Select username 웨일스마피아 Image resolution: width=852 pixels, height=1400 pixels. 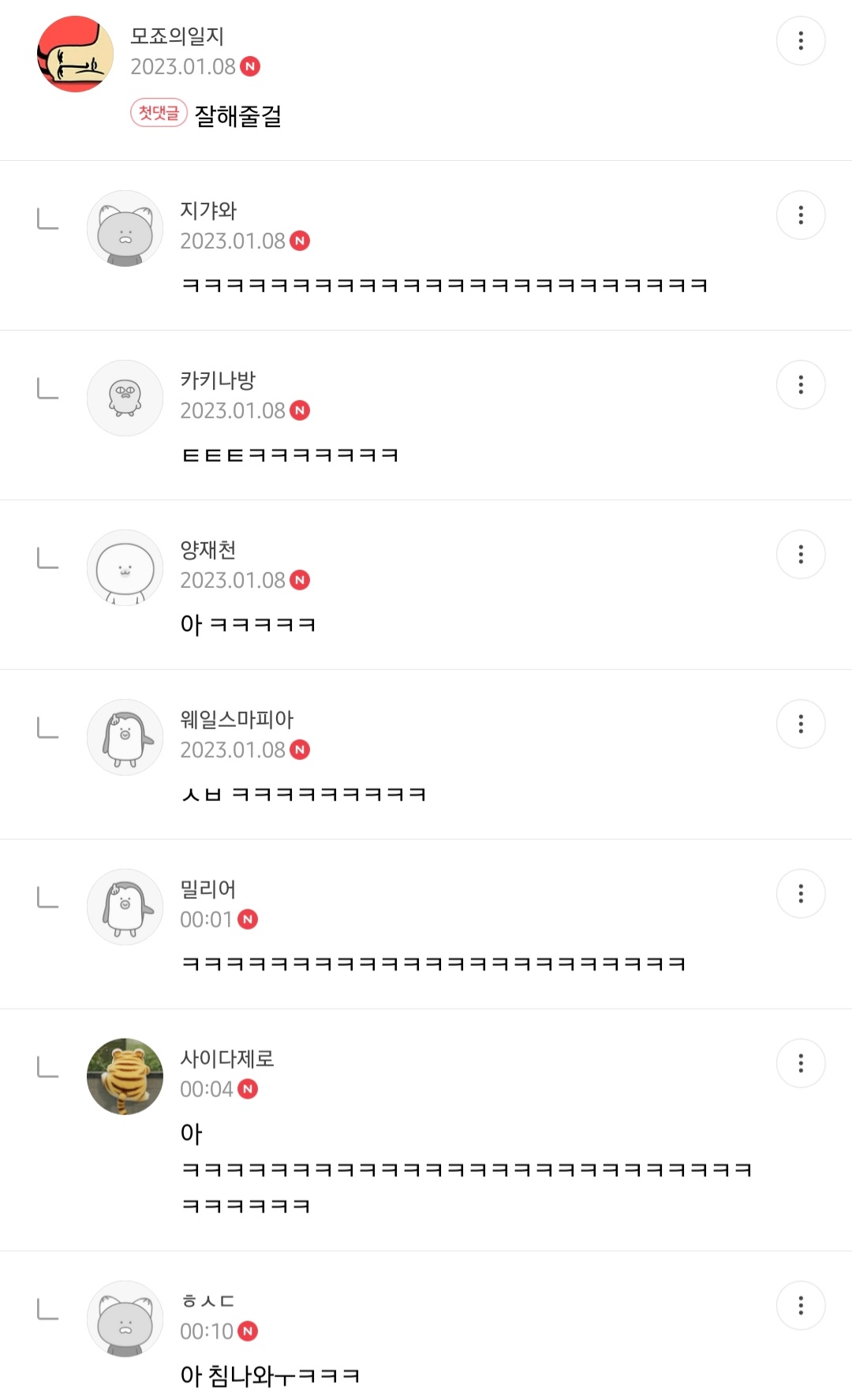click(236, 718)
